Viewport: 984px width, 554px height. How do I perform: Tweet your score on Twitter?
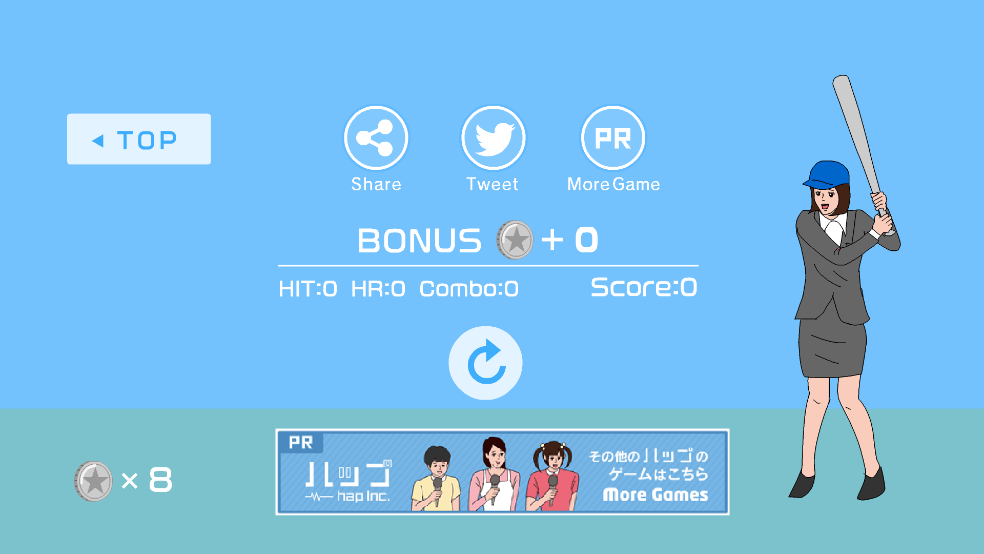click(x=493, y=138)
